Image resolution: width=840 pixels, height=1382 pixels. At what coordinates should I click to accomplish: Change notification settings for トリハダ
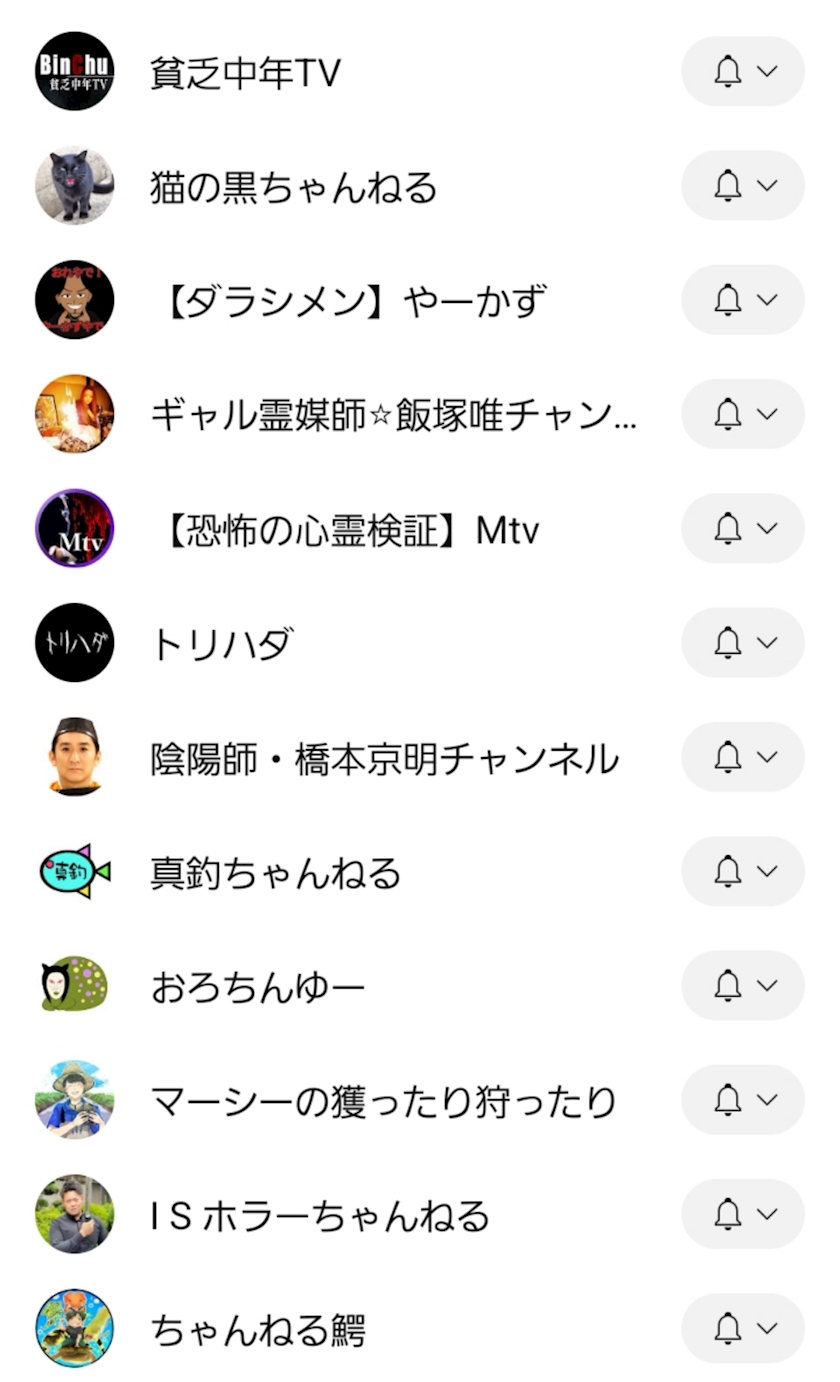pos(743,643)
